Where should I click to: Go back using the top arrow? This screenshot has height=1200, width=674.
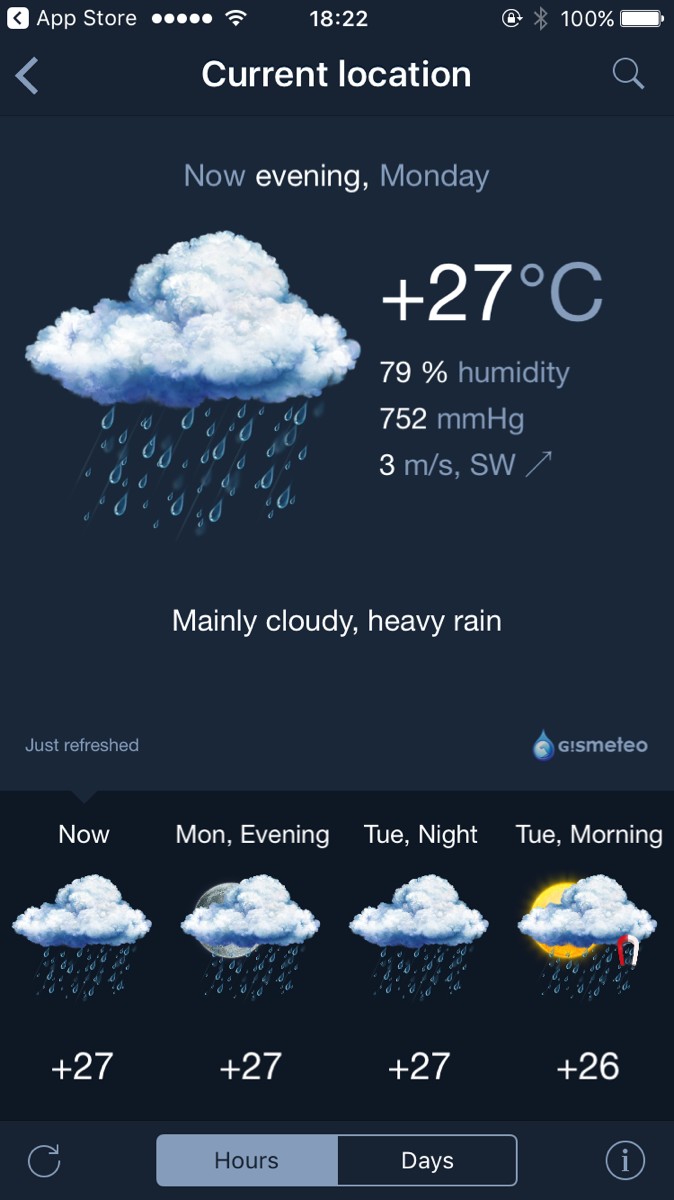coord(28,75)
